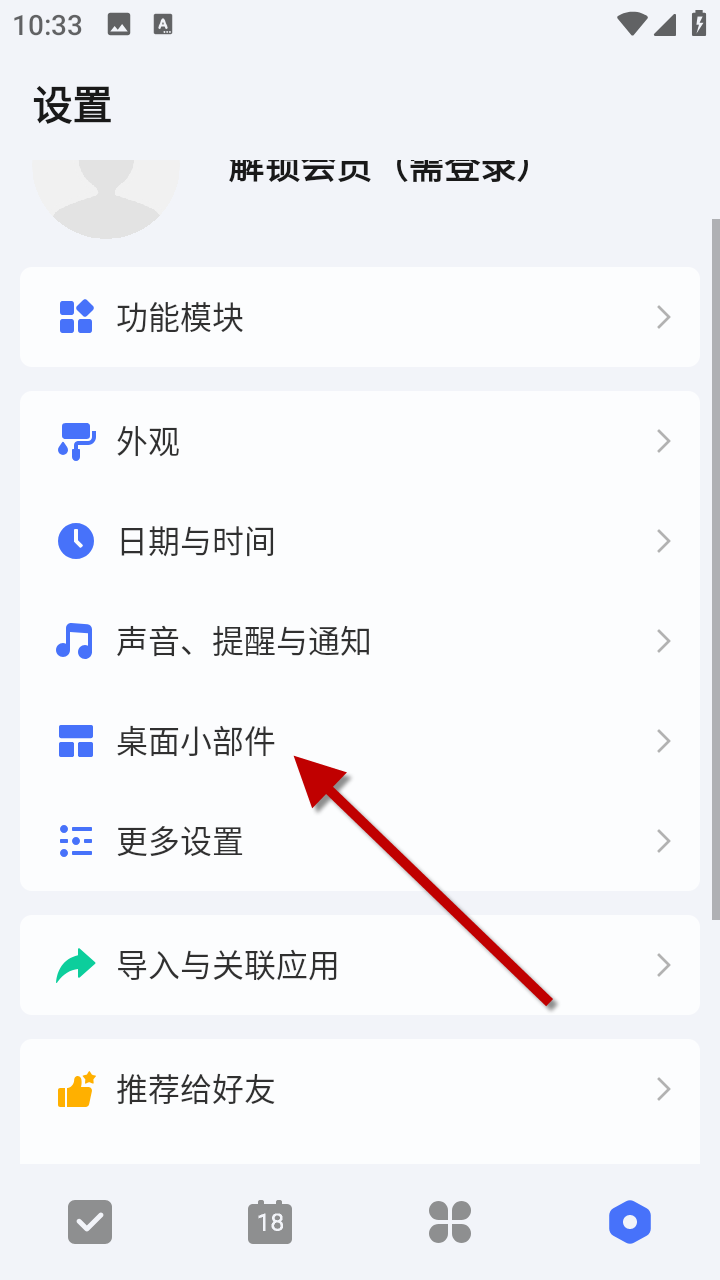Open 导入与关联应用
720x1280 pixels.
click(x=360, y=965)
